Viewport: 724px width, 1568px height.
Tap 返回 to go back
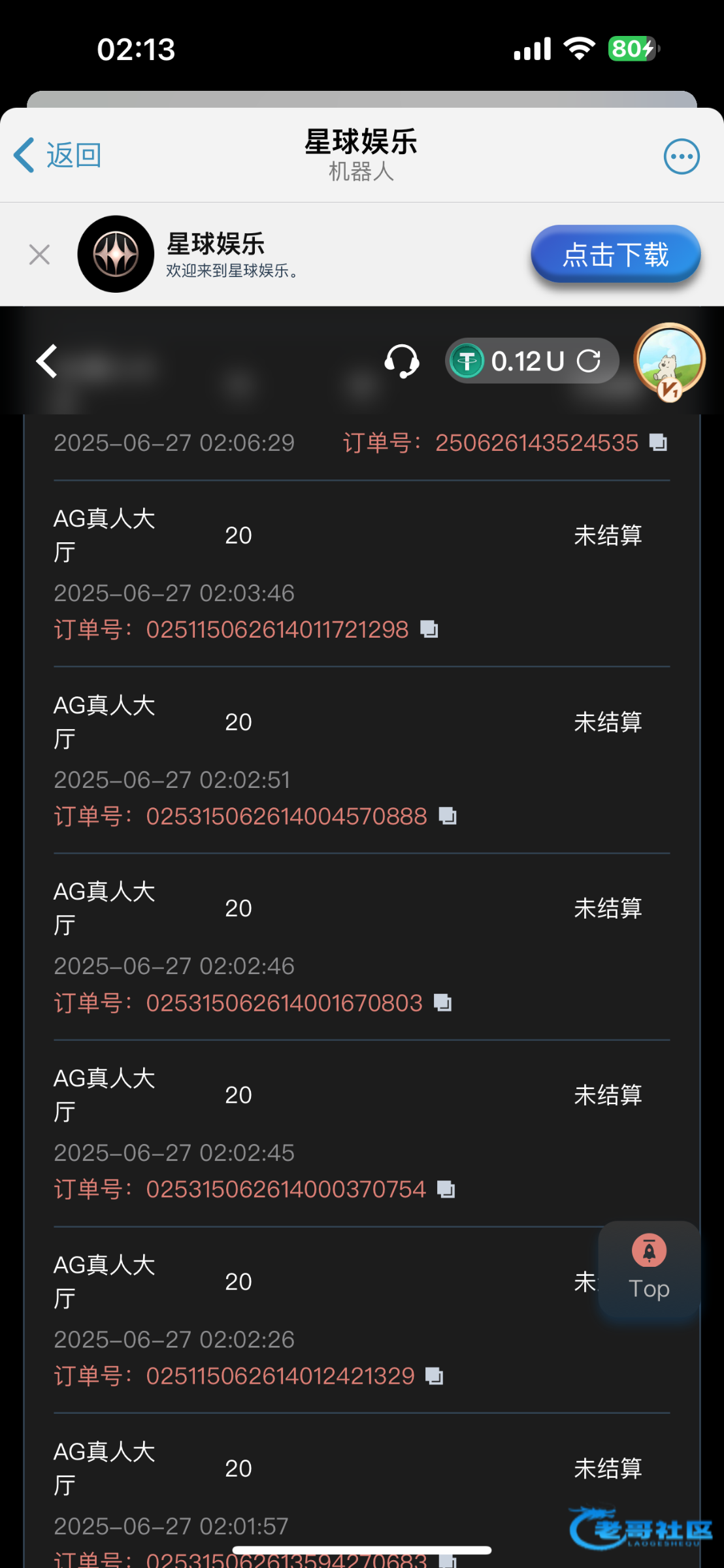coord(58,155)
